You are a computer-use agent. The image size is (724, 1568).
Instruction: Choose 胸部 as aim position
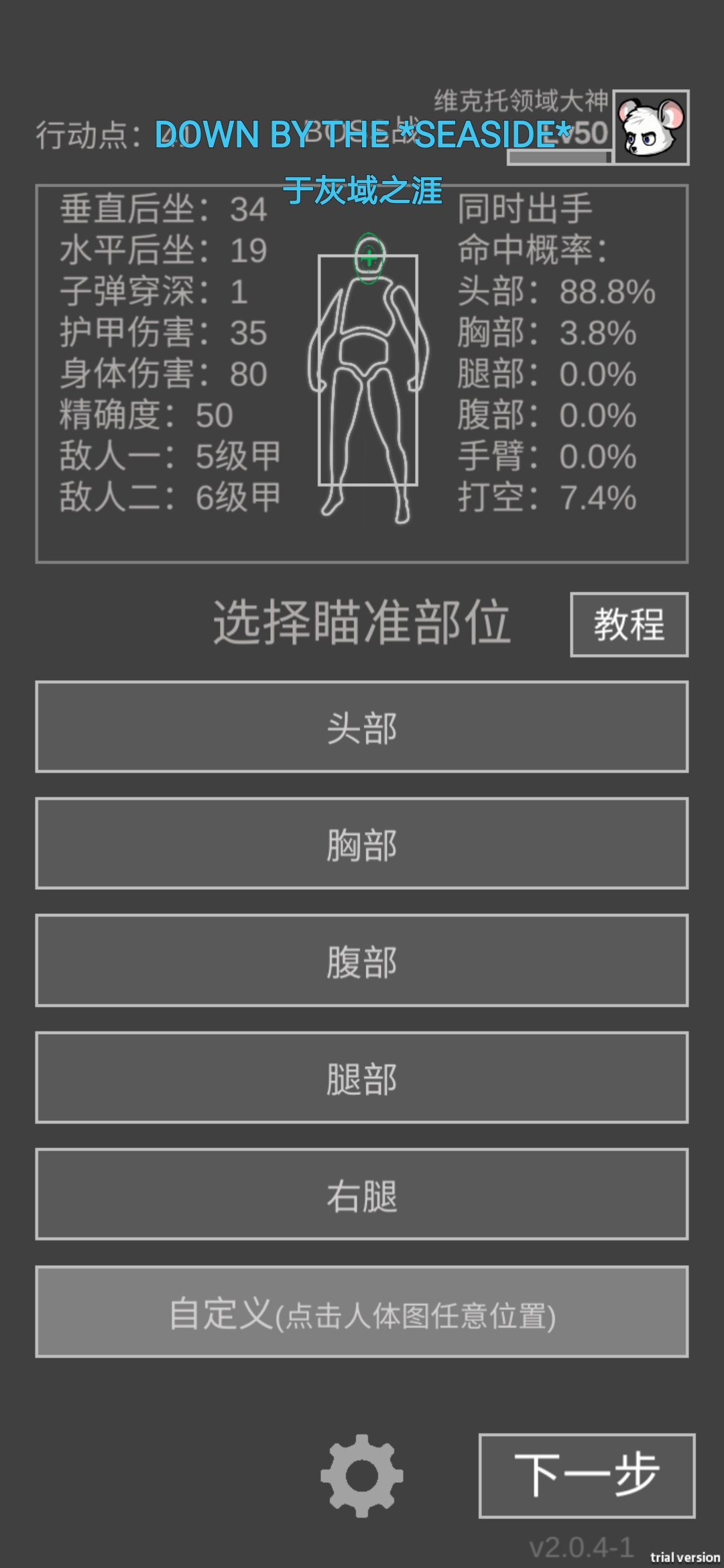[x=361, y=844]
